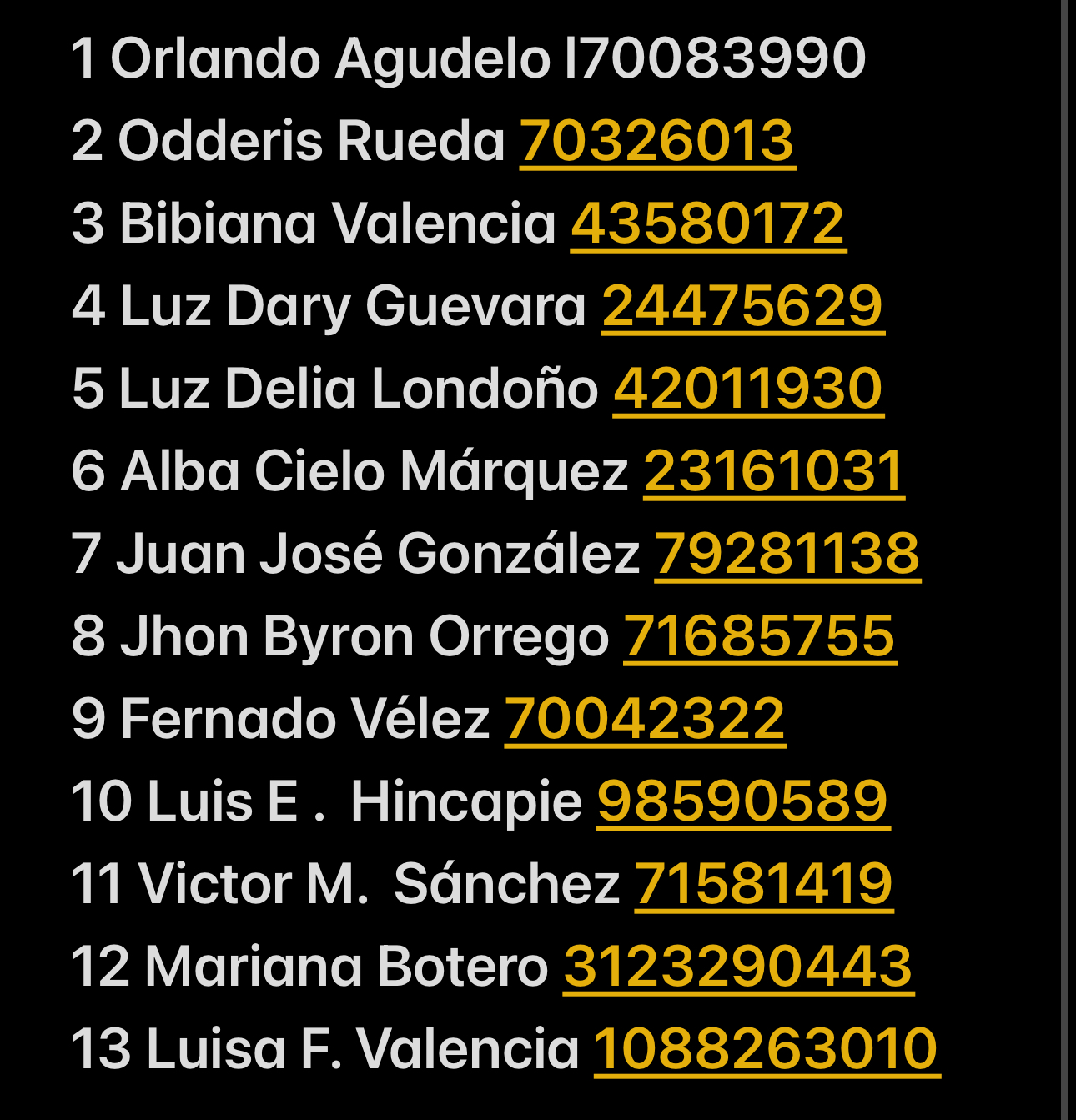The width and height of the screenshot is (1076, 1120).
Task: Tap the 98590589 link for Luis E. Hincapie
Action: coord(743,801)
